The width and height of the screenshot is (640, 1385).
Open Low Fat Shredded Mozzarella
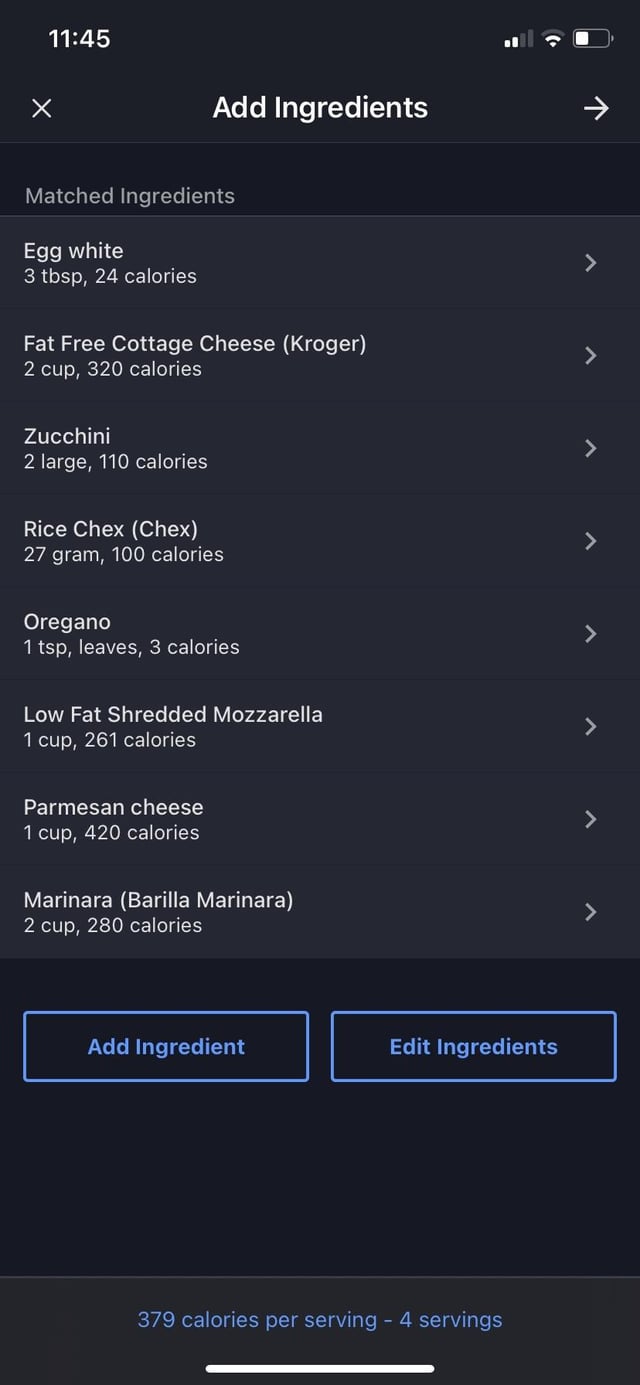point(320,727)
